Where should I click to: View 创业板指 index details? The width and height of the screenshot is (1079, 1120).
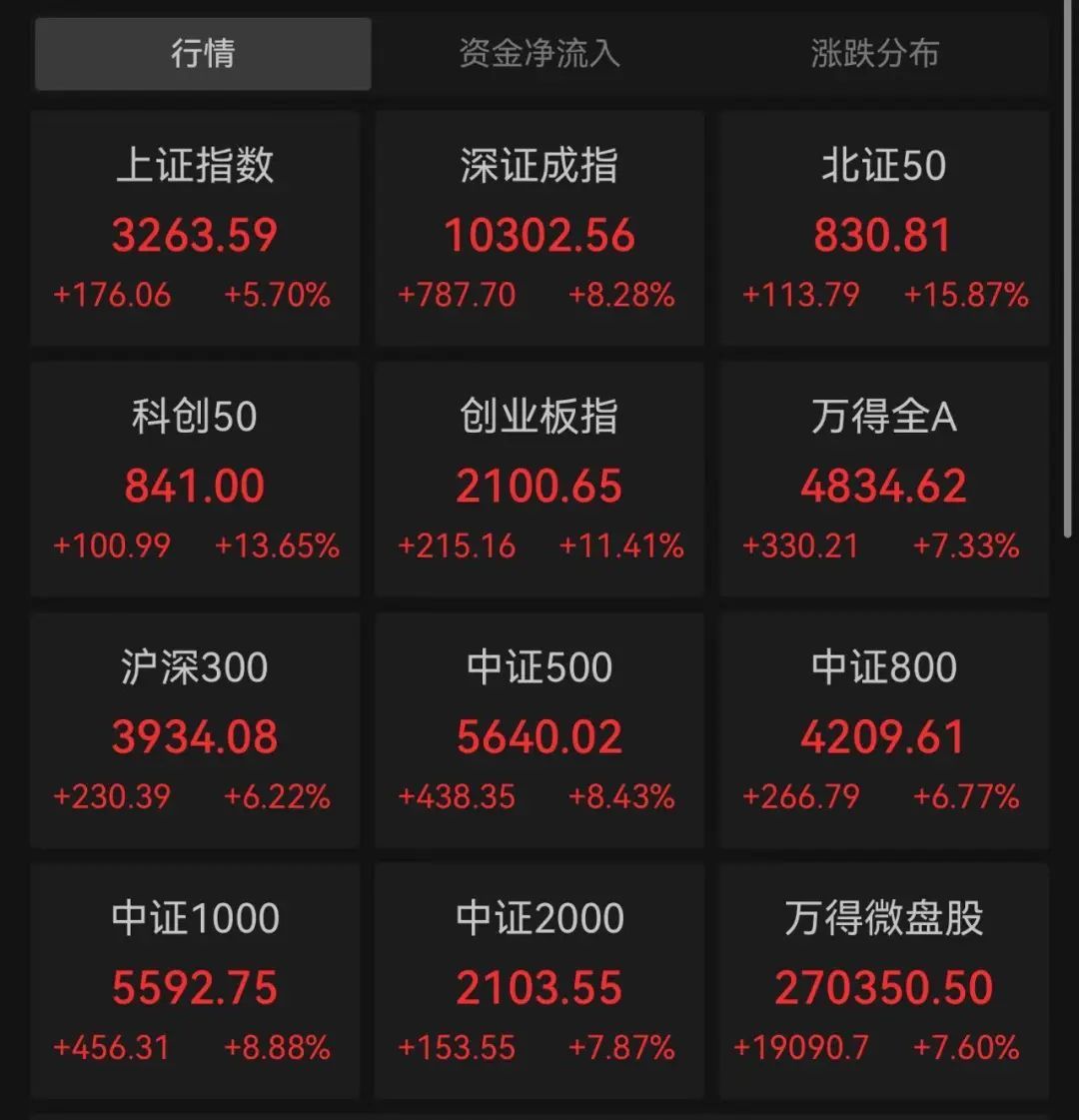pyautogui.click(x=539, y=480)
